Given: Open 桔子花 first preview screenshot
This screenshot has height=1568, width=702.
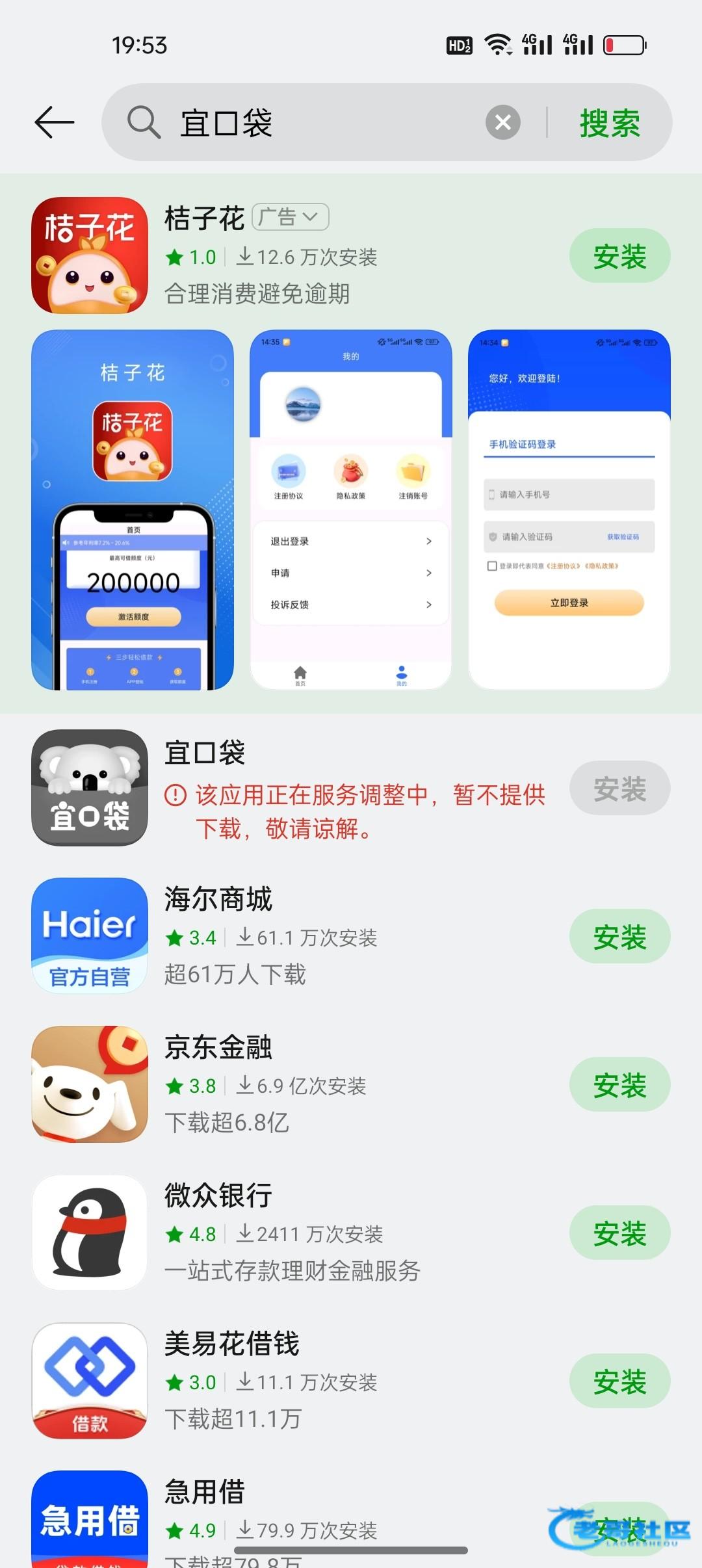Looking at the screenshot, I should (x=133, y=510).
